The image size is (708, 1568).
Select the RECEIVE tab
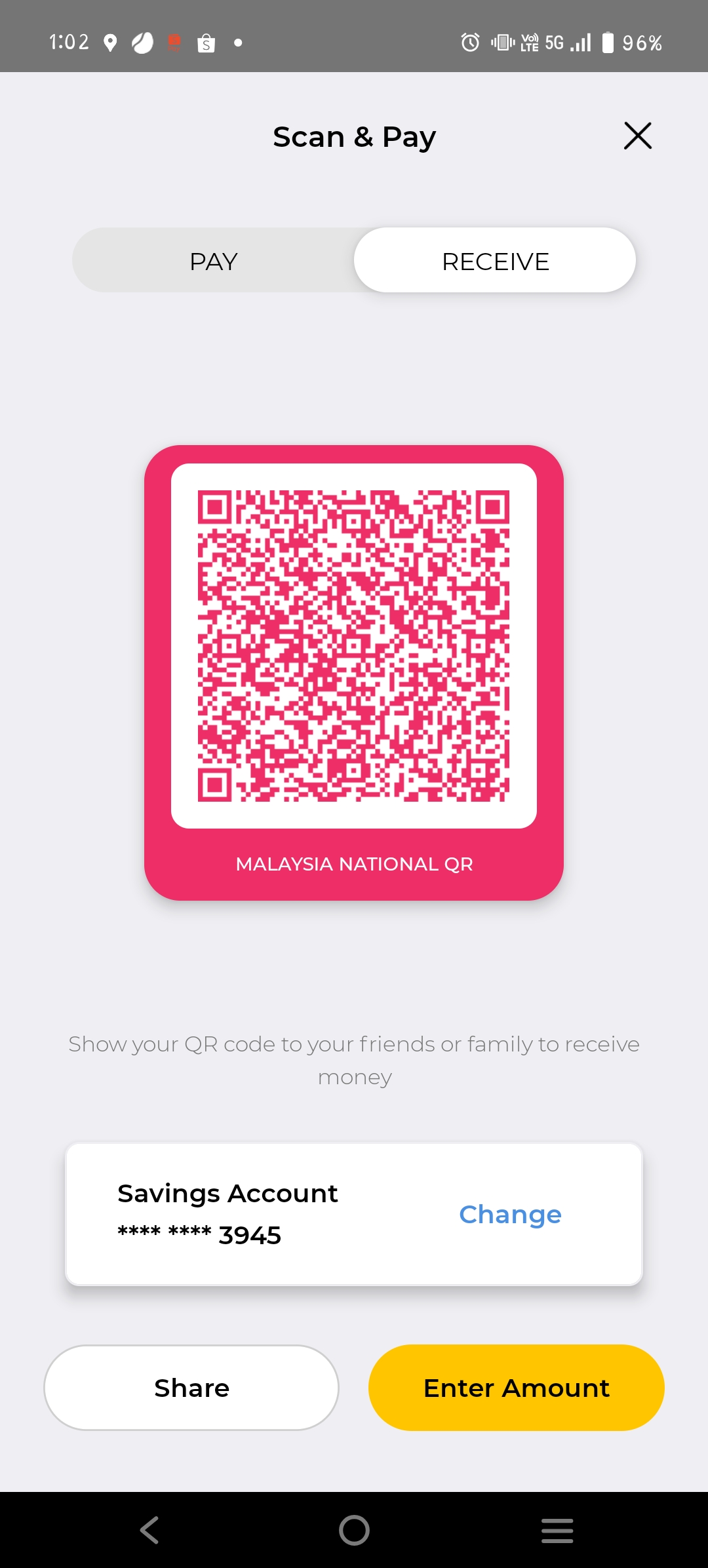pyautogui.click(x=495, y=261)
